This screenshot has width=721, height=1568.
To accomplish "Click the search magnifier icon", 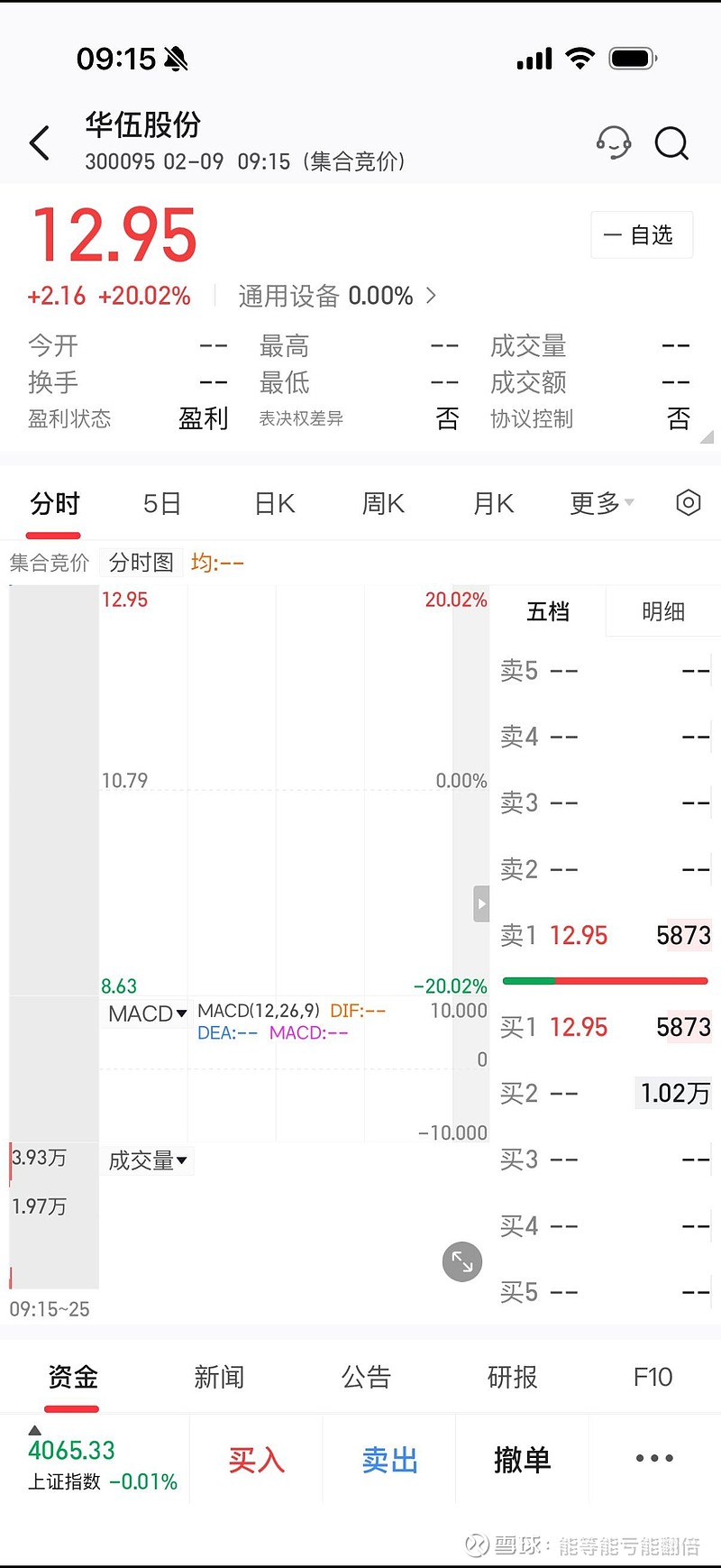I will click(x=671, y=143).
